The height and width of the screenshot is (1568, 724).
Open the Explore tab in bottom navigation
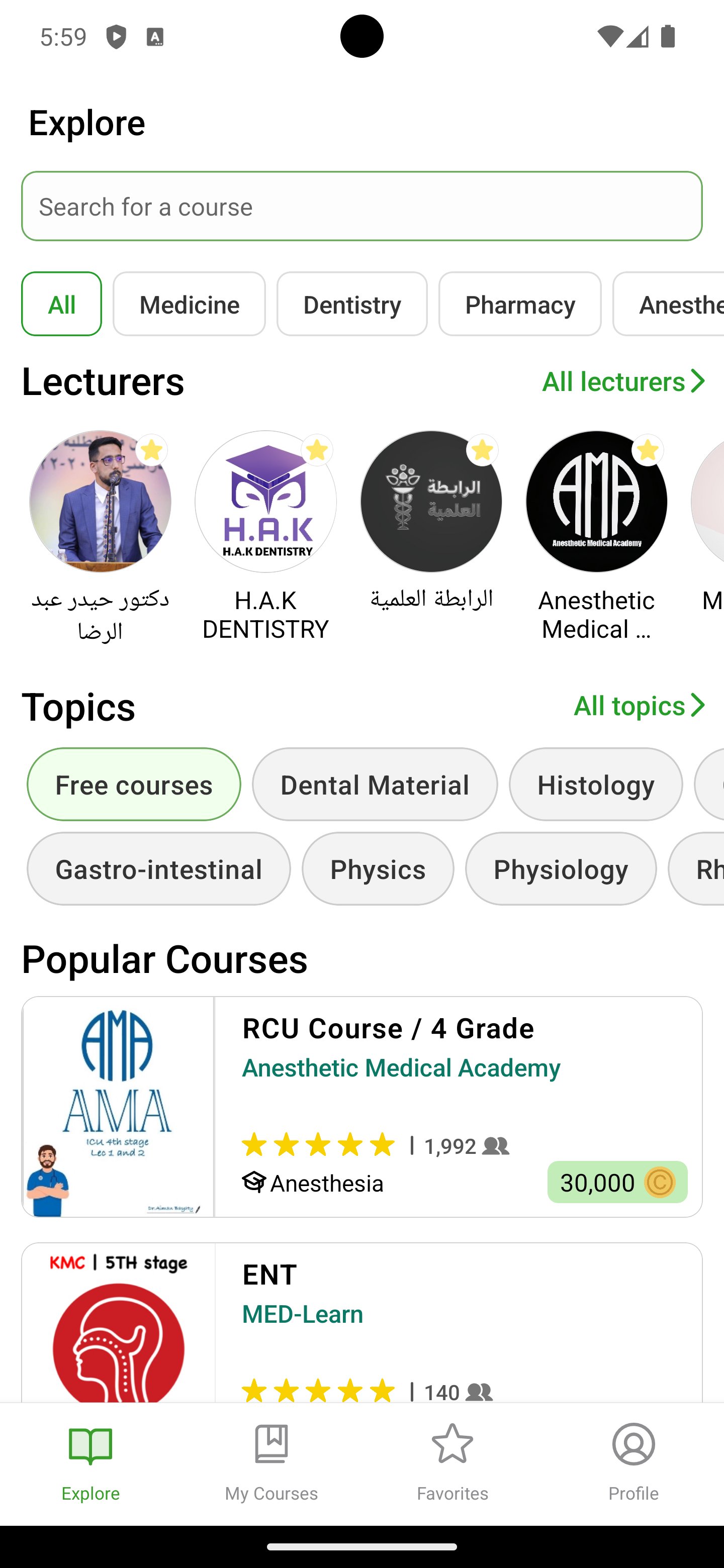[90, 1461]
